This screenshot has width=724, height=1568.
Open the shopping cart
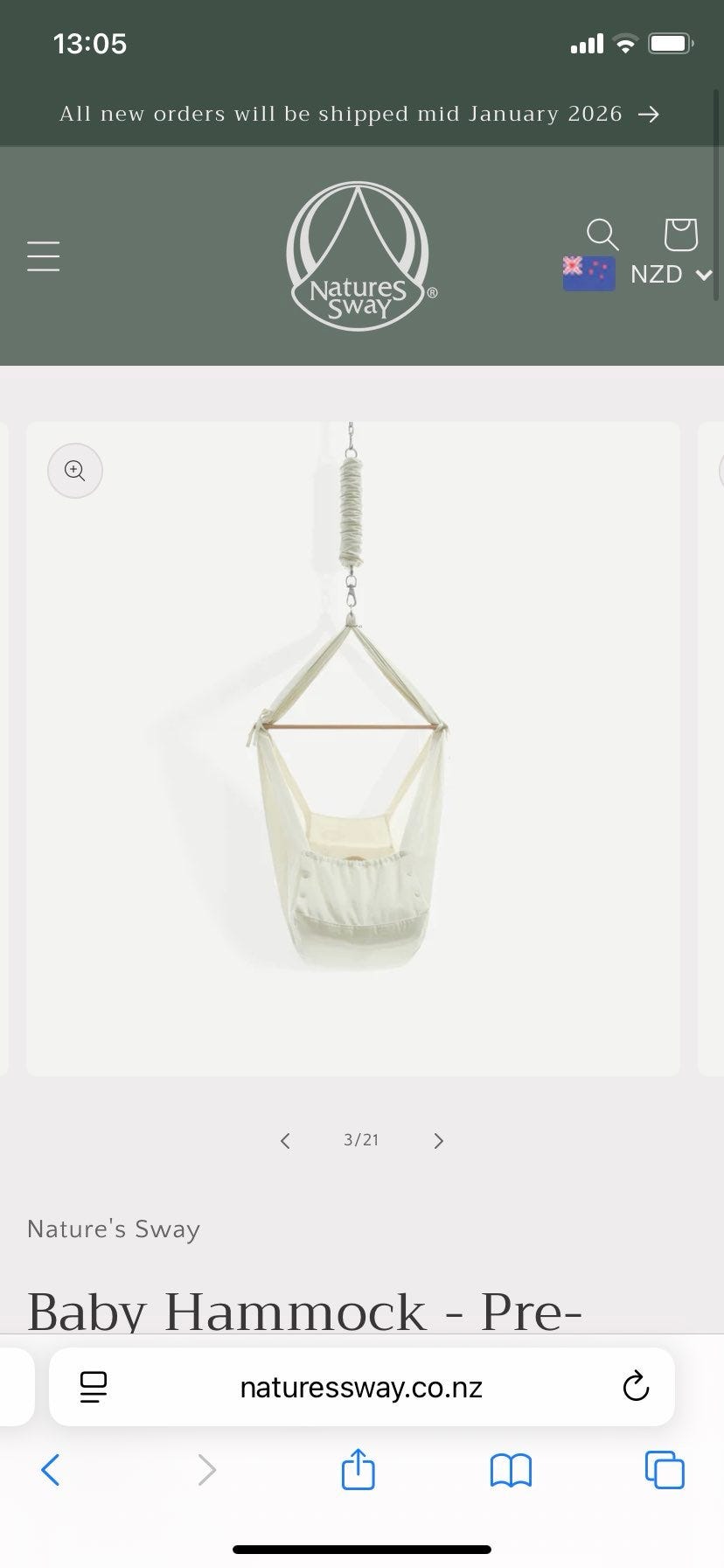(x=680, y=234)
